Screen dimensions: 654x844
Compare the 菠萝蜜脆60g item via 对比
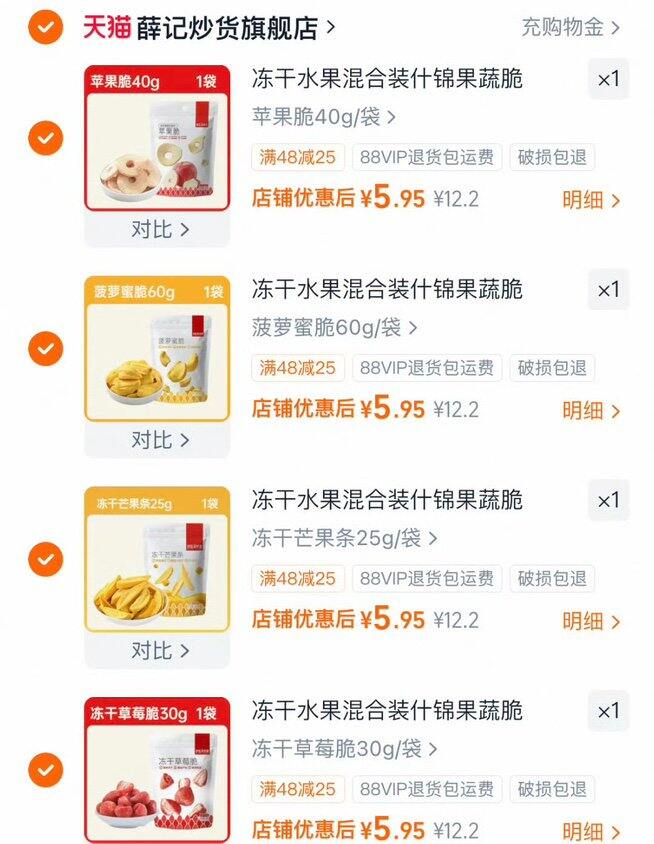pyautogui.click(x=158, y=440)
